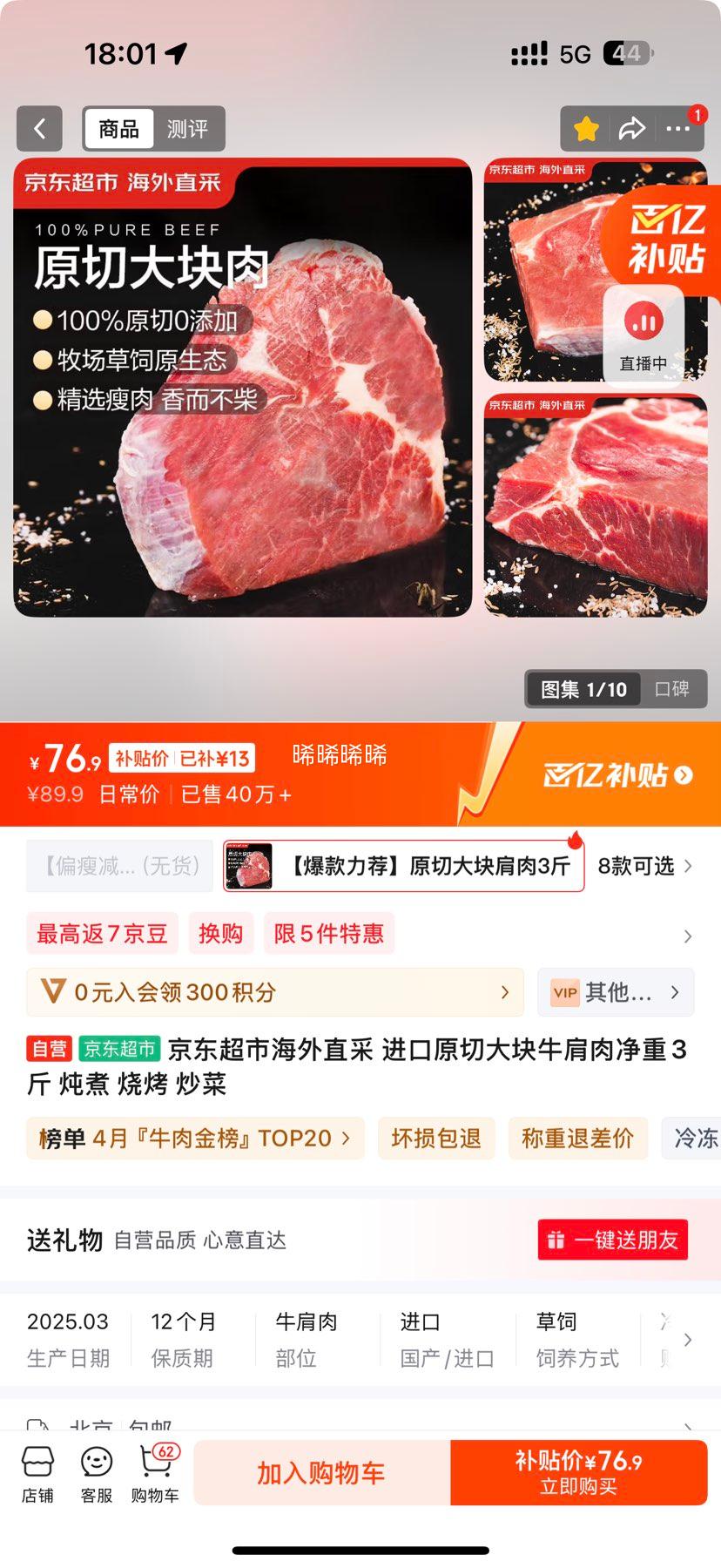The height and width of the screenshot is (1568, 721).
Task: Select the 【爆款力荐】原切大块肩肉3斤 variant
Action: [405, 865]
